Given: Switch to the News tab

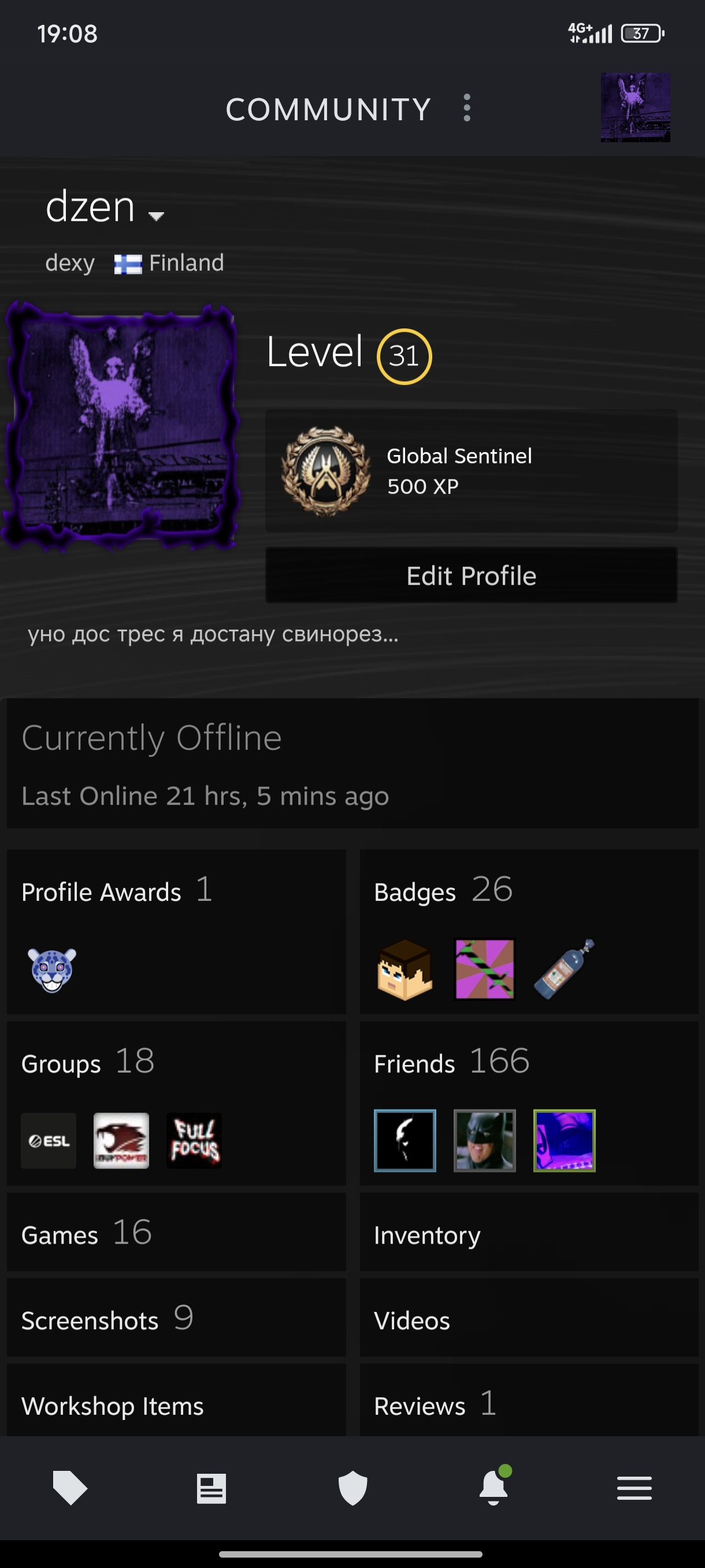Looking at the screenshot, I should 211,1488.
